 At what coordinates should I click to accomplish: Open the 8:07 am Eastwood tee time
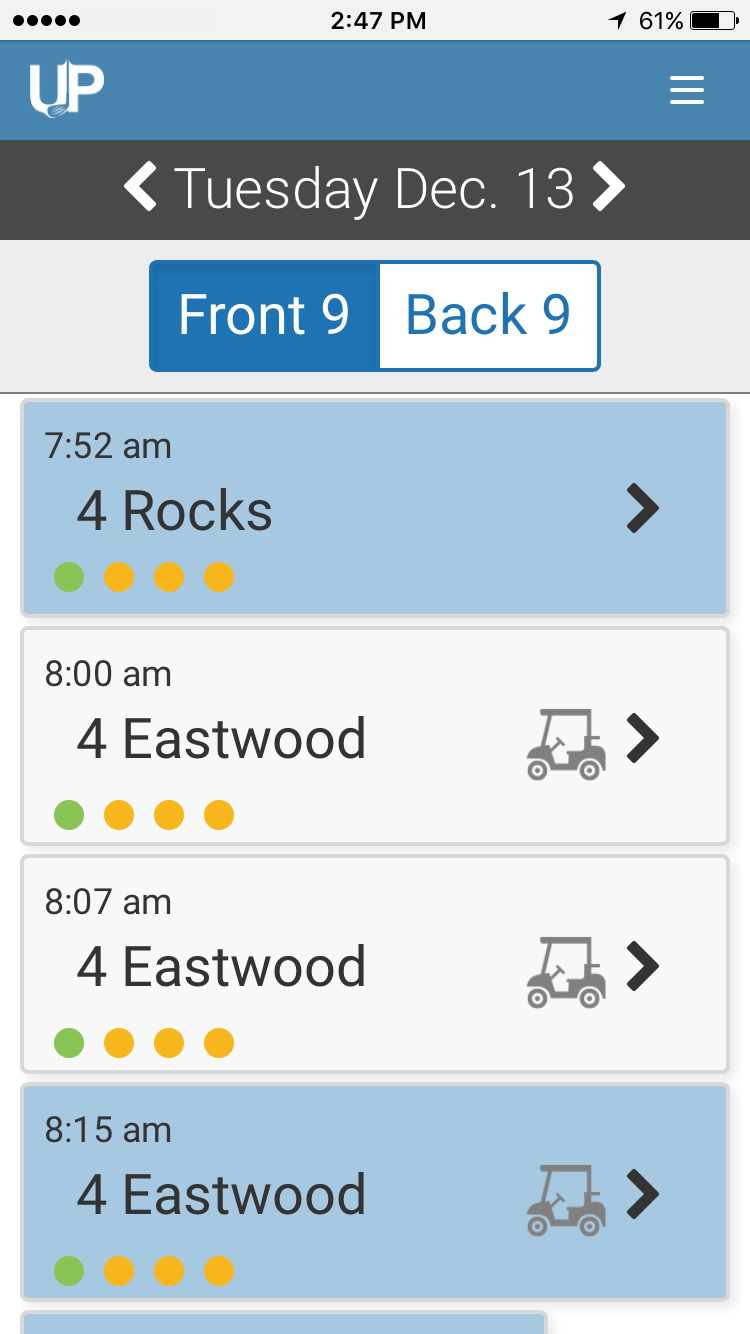(375, 964)
